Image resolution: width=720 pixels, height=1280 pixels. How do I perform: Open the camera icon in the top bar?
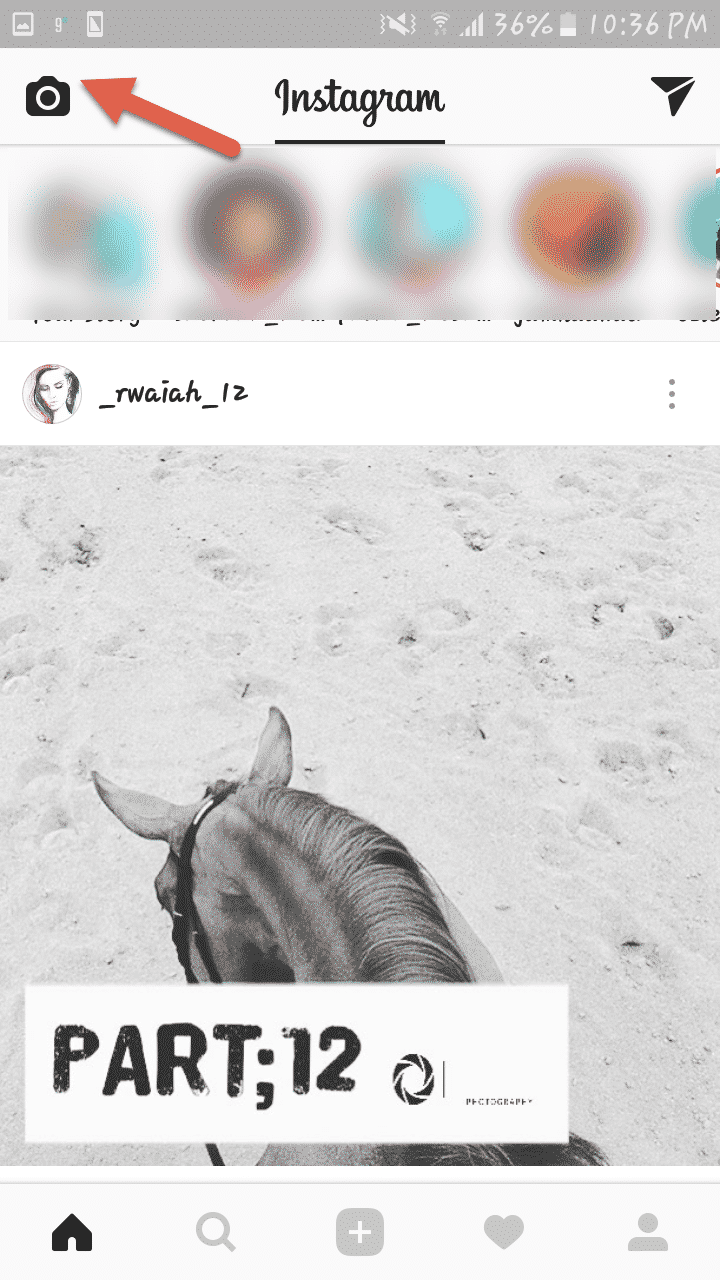pyautogui.click(x=48, y=97)
